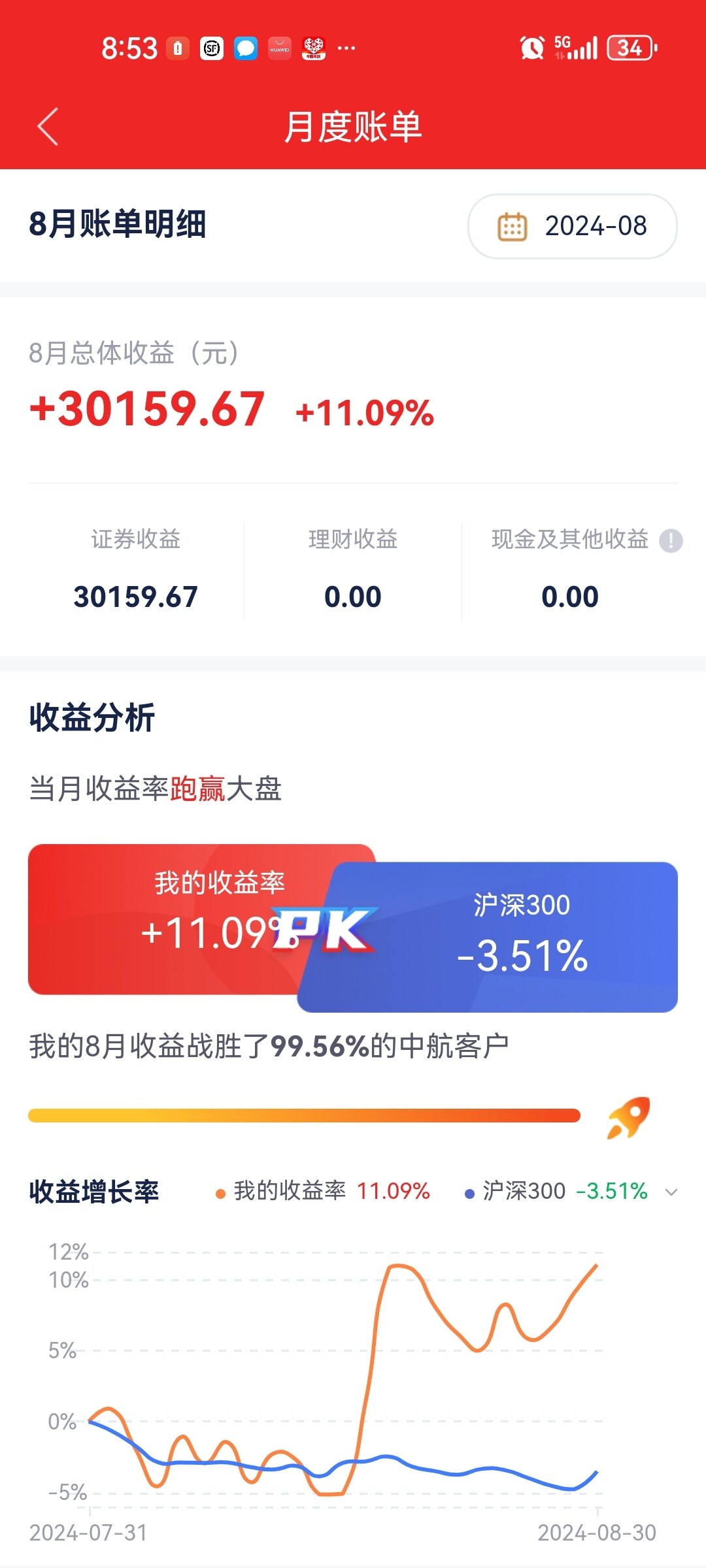This screenshot has height=1568, width=706.
Task: Expand the 沪深300 index comparison chevron
Action: point(671,1192)
